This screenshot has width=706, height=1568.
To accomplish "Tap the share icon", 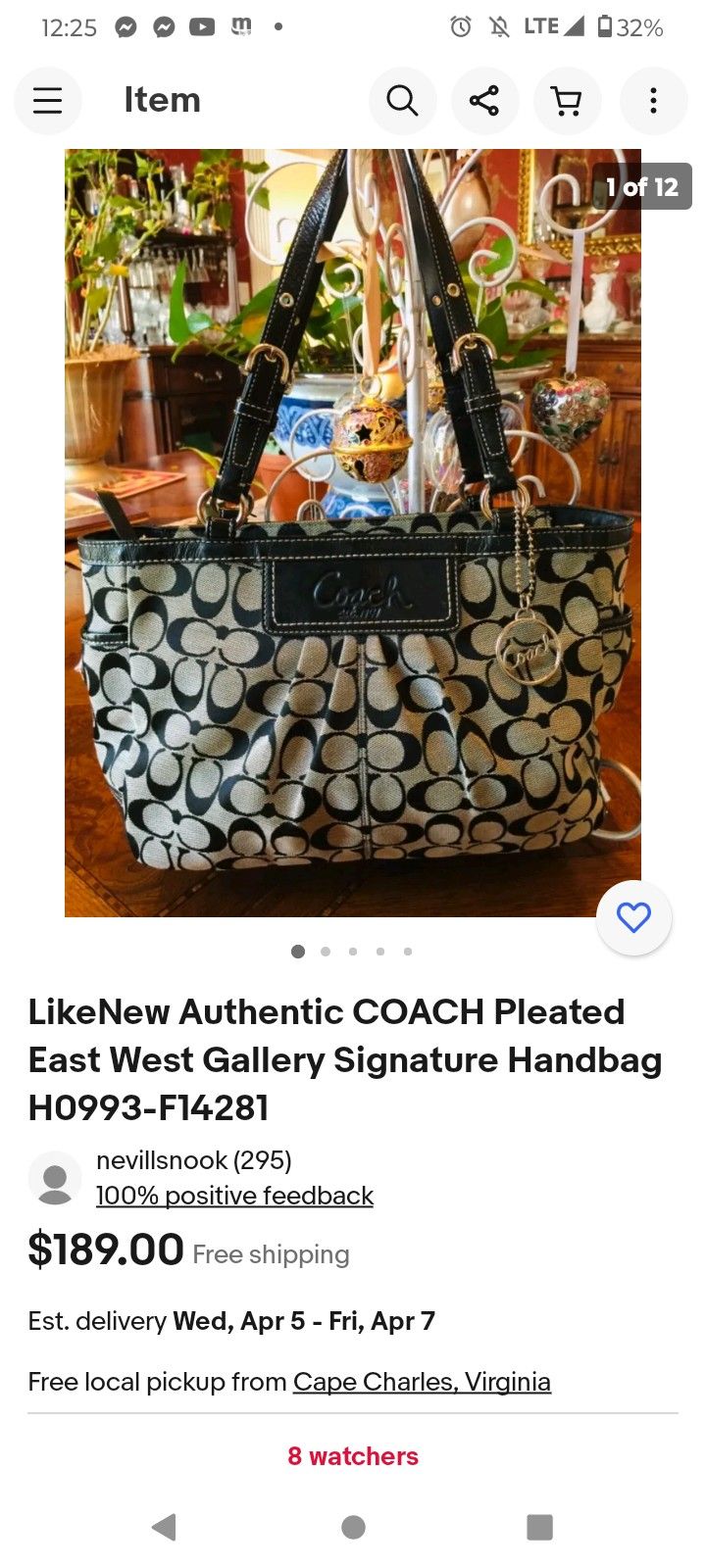I will coord(484,100).
